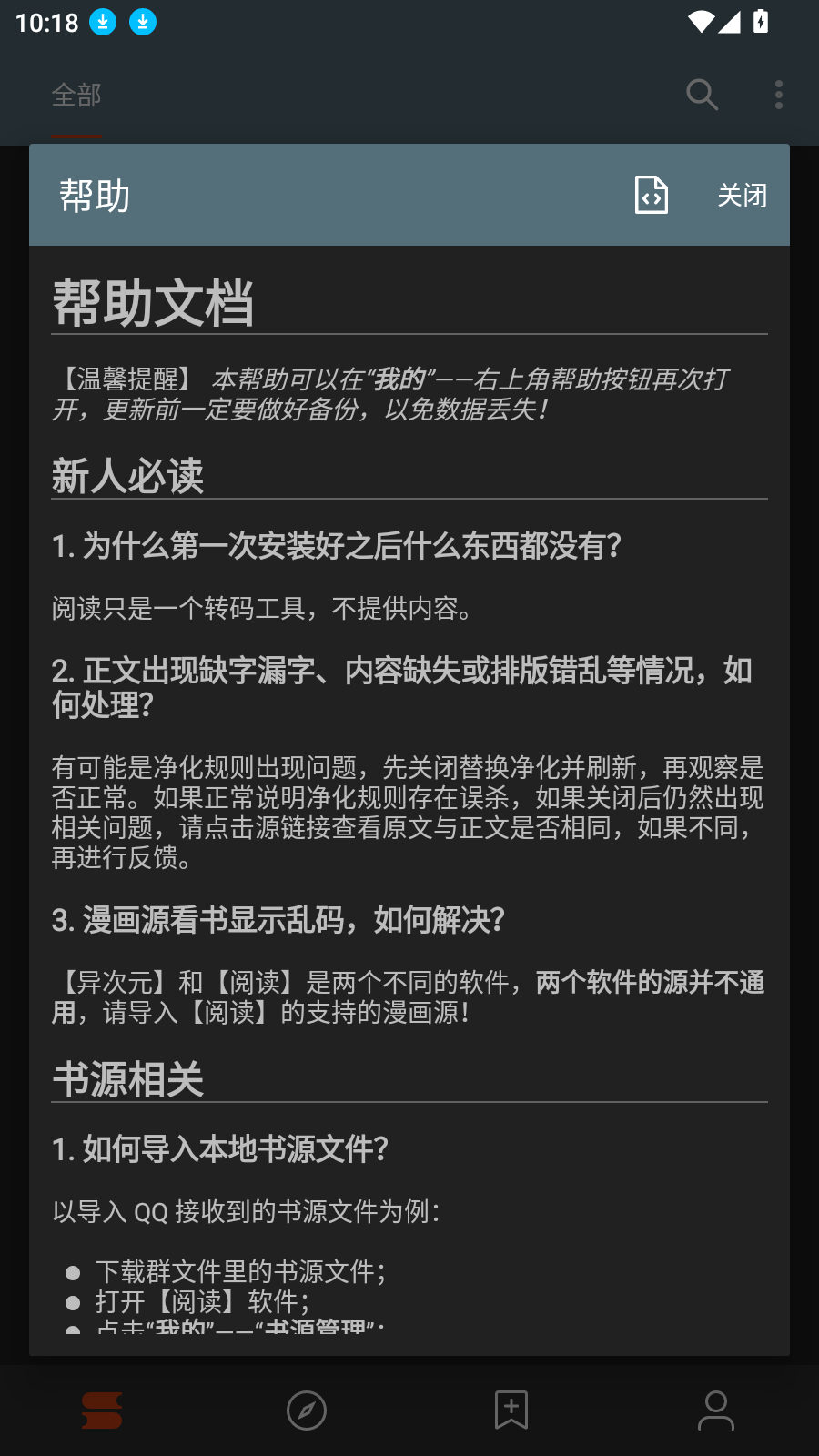Image resolution: width=819 pixels, height=1456 pixels.
Task: Switch to the bookshelf via red books icon
Action: 102,1410
